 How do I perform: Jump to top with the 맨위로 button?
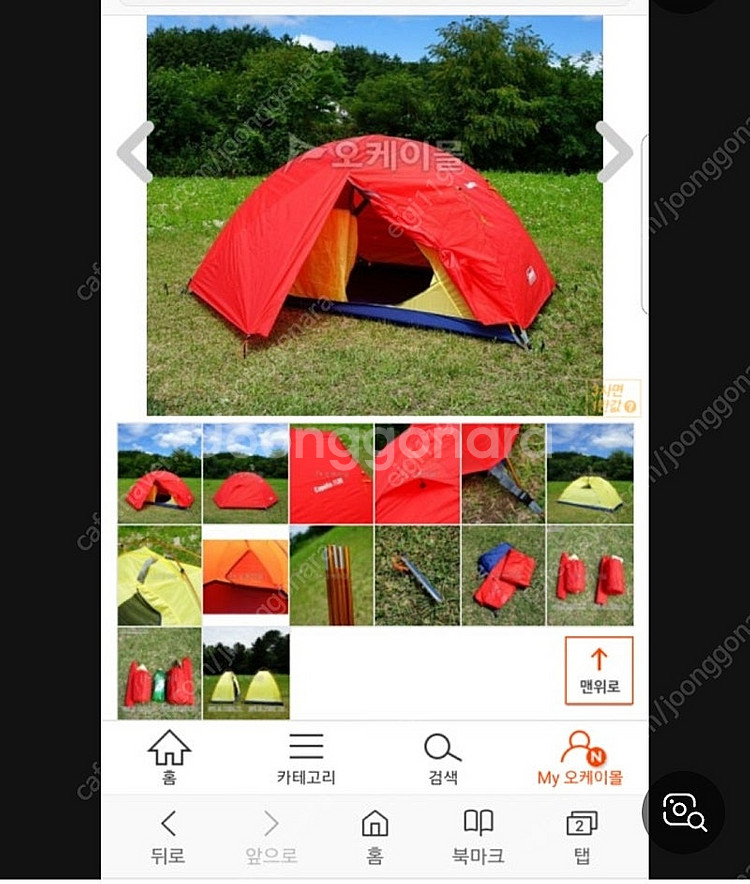pos(599,670)
